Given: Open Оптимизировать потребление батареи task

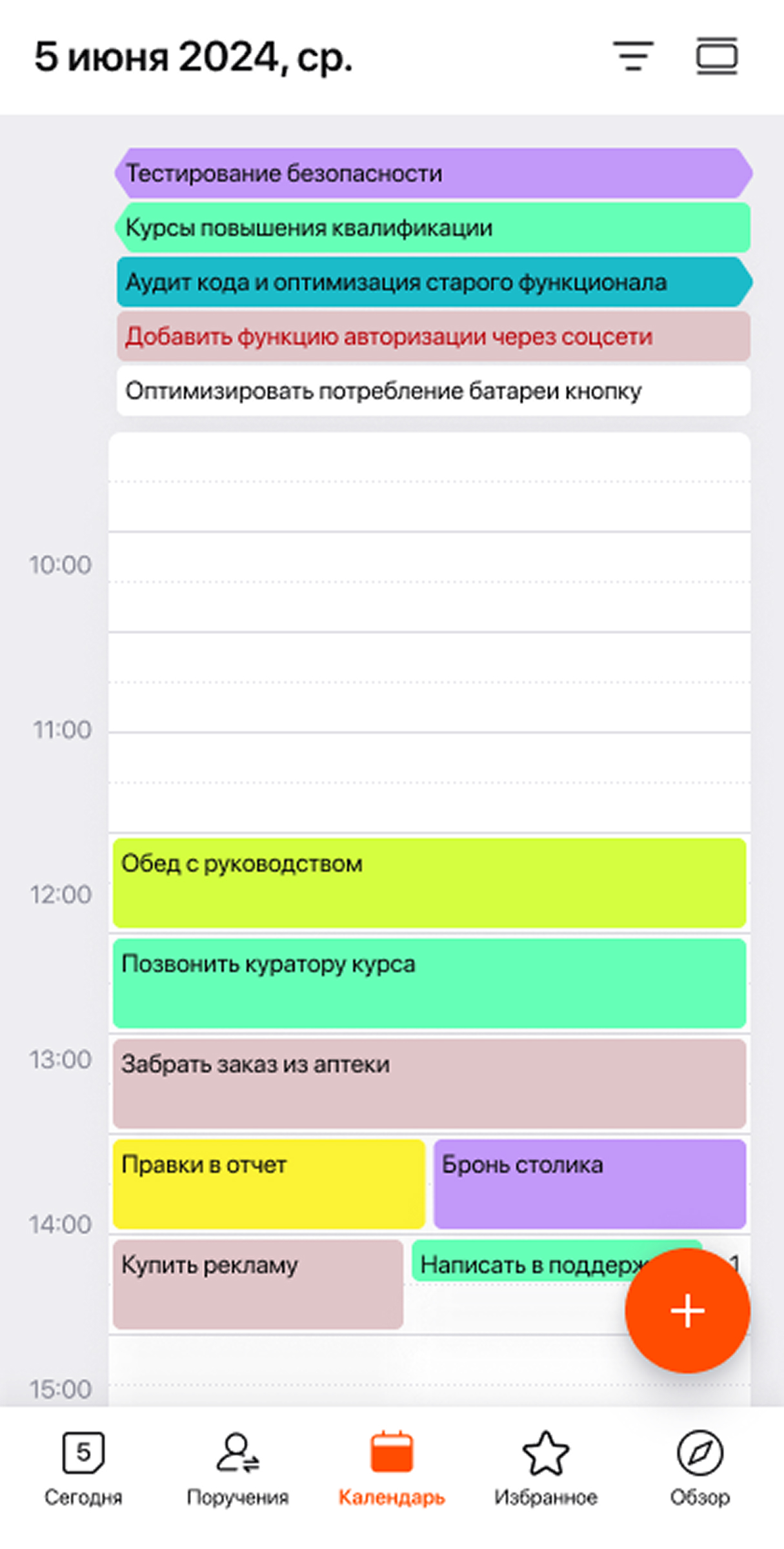Looking at the screenshot, I should click(434, 390).
